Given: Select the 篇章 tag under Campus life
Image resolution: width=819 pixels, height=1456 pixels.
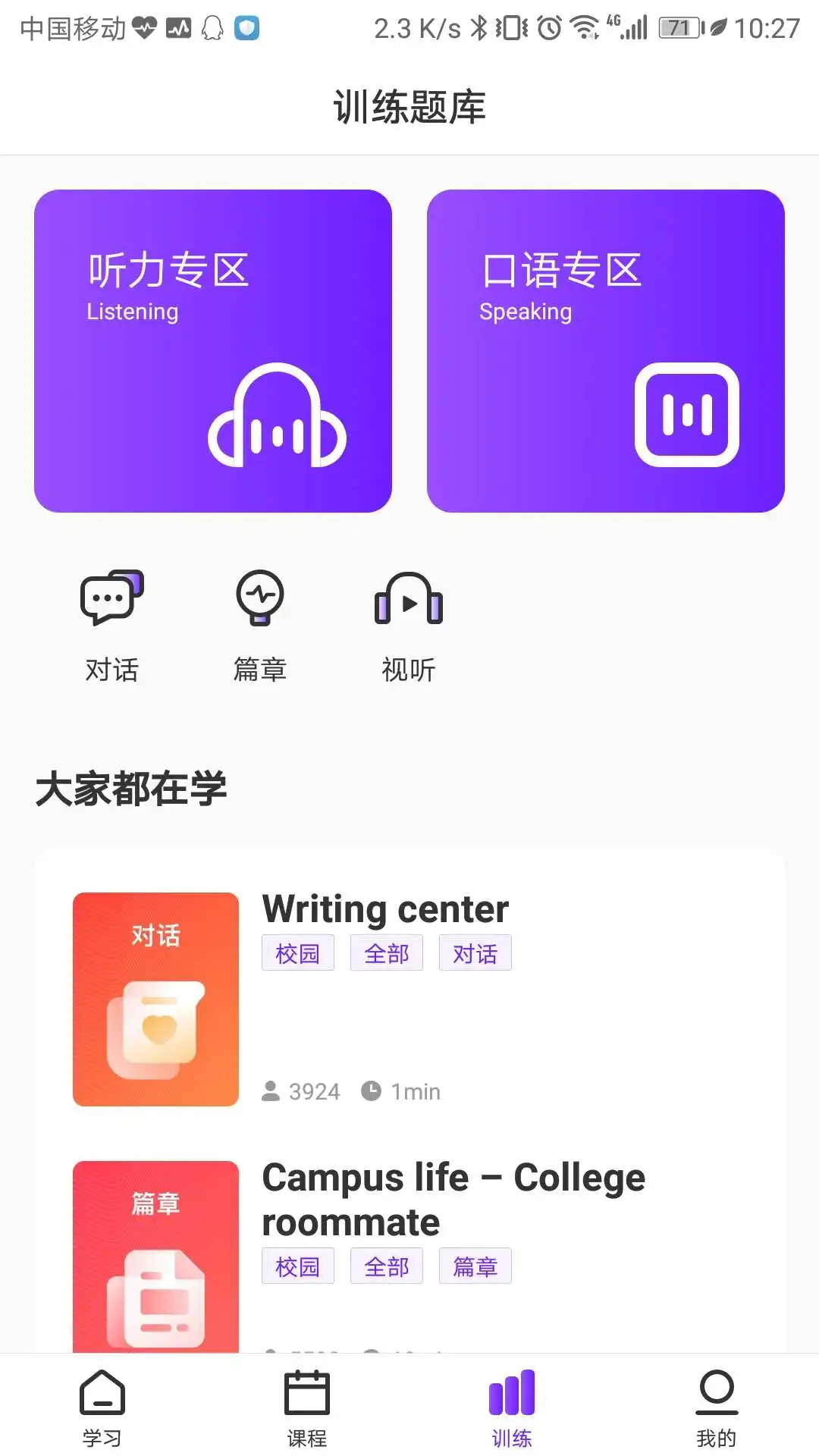Looking at the screenshot, I should click(475, 1266).
